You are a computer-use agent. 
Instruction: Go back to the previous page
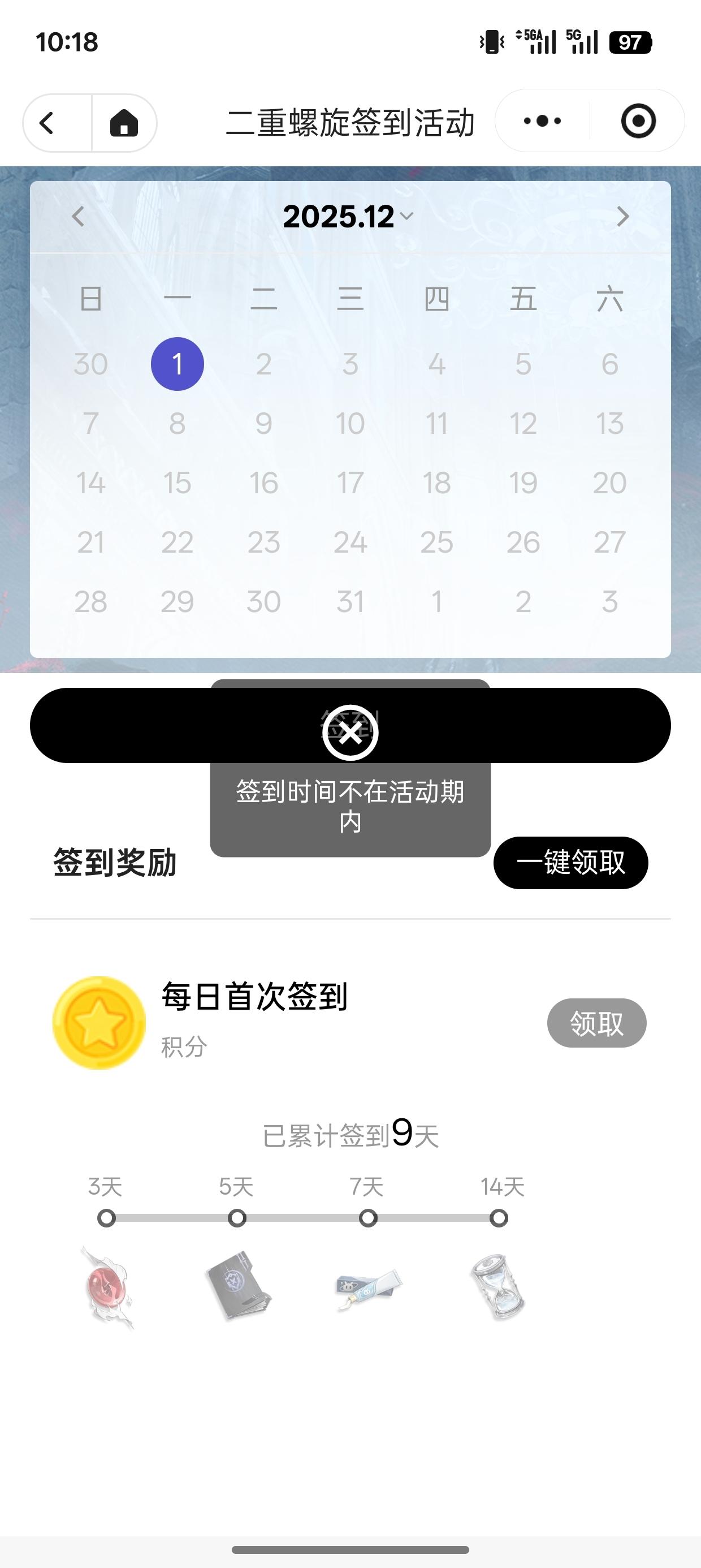coord(47,123)
